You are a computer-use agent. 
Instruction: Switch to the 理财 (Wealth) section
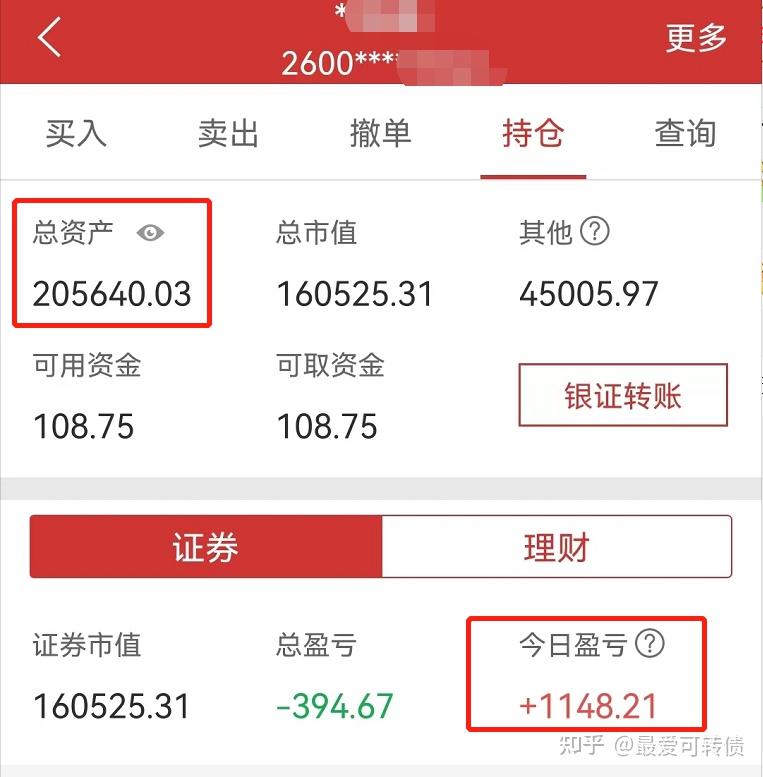pyautogui.click(x=556, y=546)
